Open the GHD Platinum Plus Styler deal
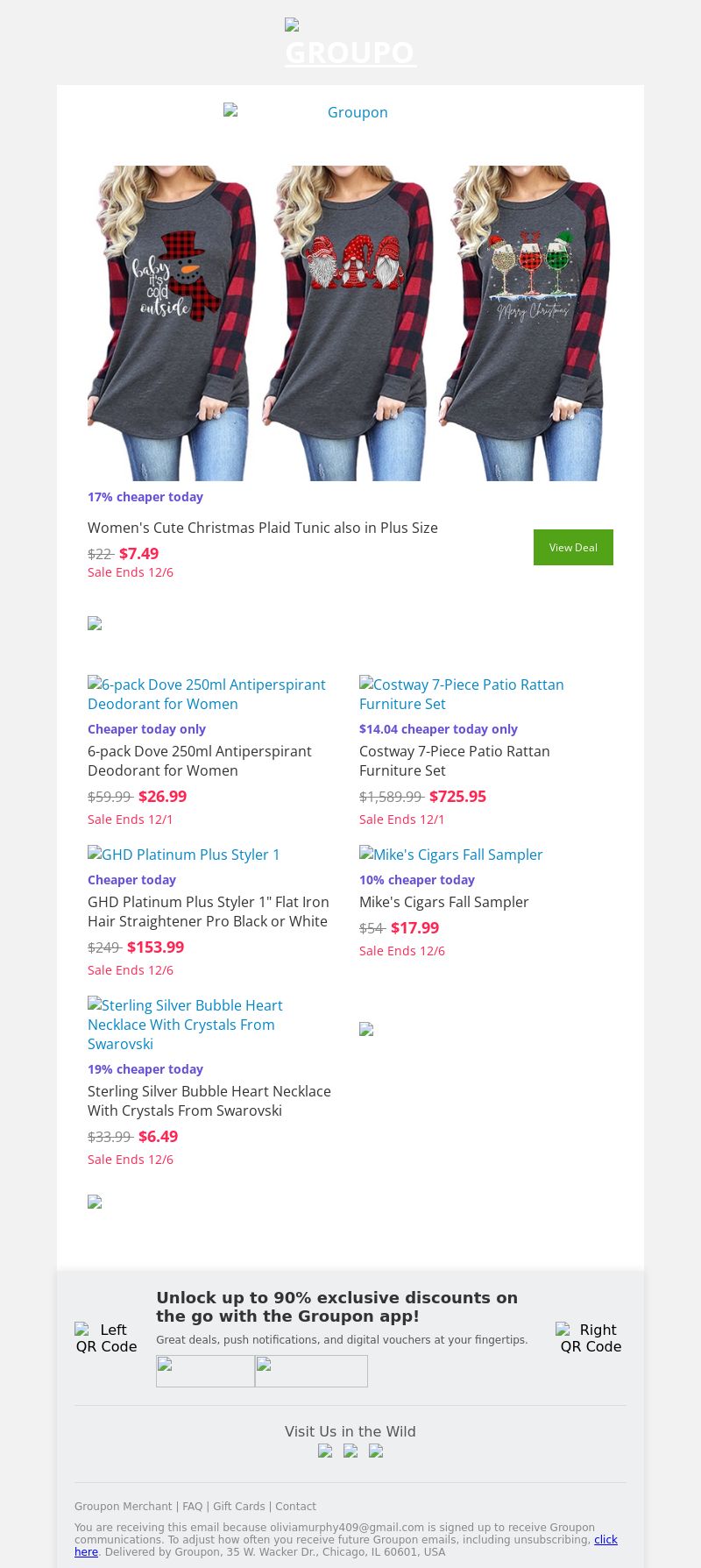 pos(184,855)
